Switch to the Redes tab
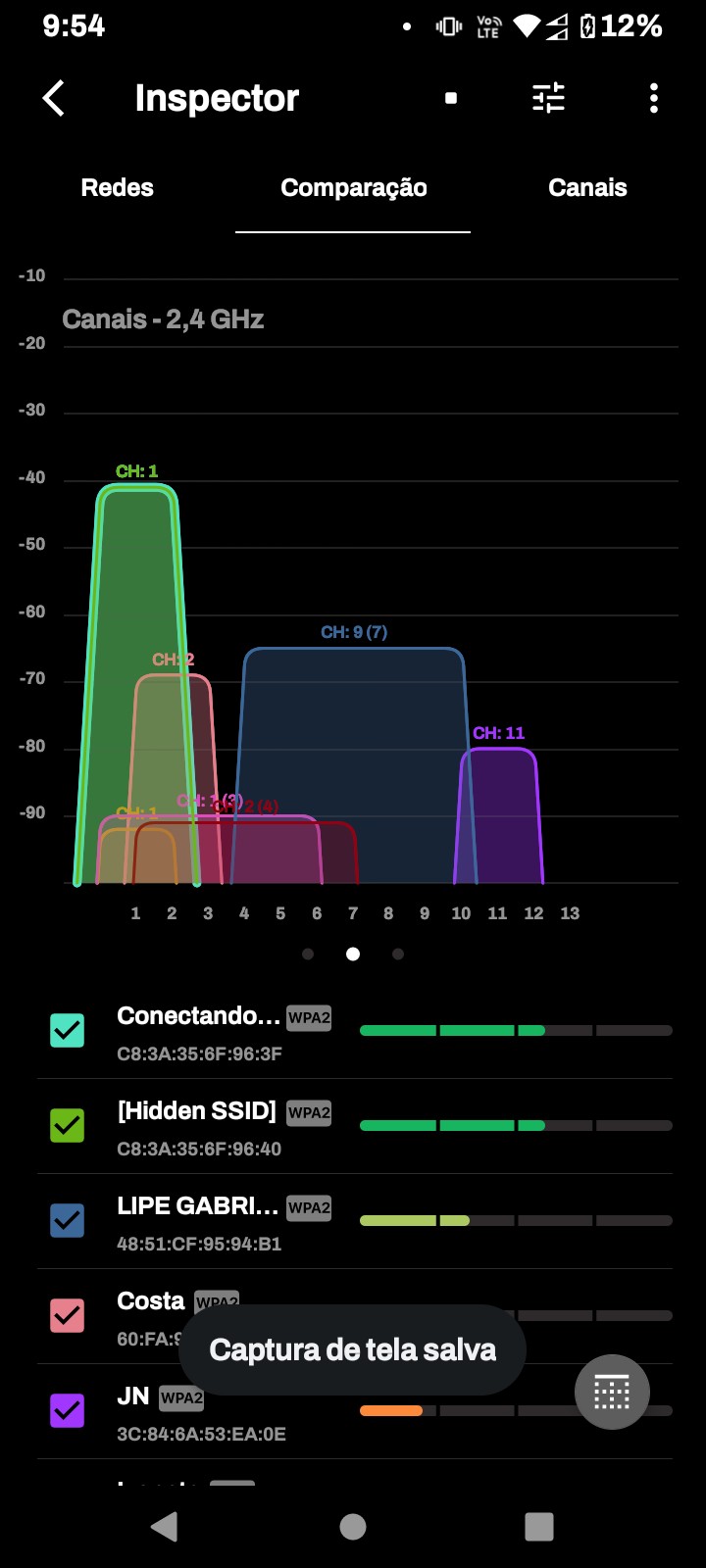The height and width of the screenshot is (1568, 706). (x=117, y=188)
